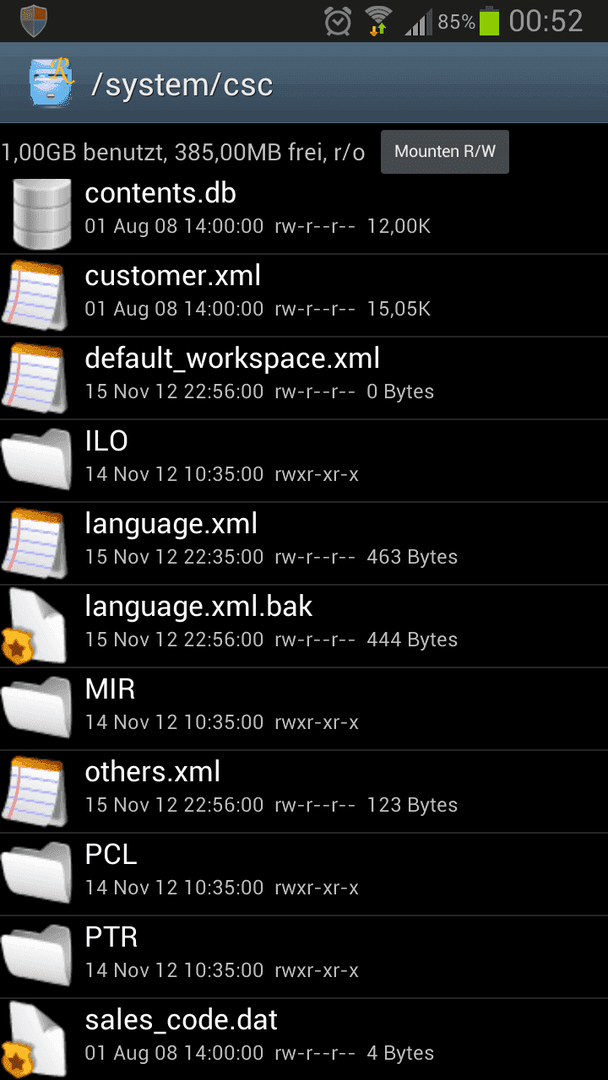Open the PTR folder
Screen dimensions: 608x1080
[304, 957]
